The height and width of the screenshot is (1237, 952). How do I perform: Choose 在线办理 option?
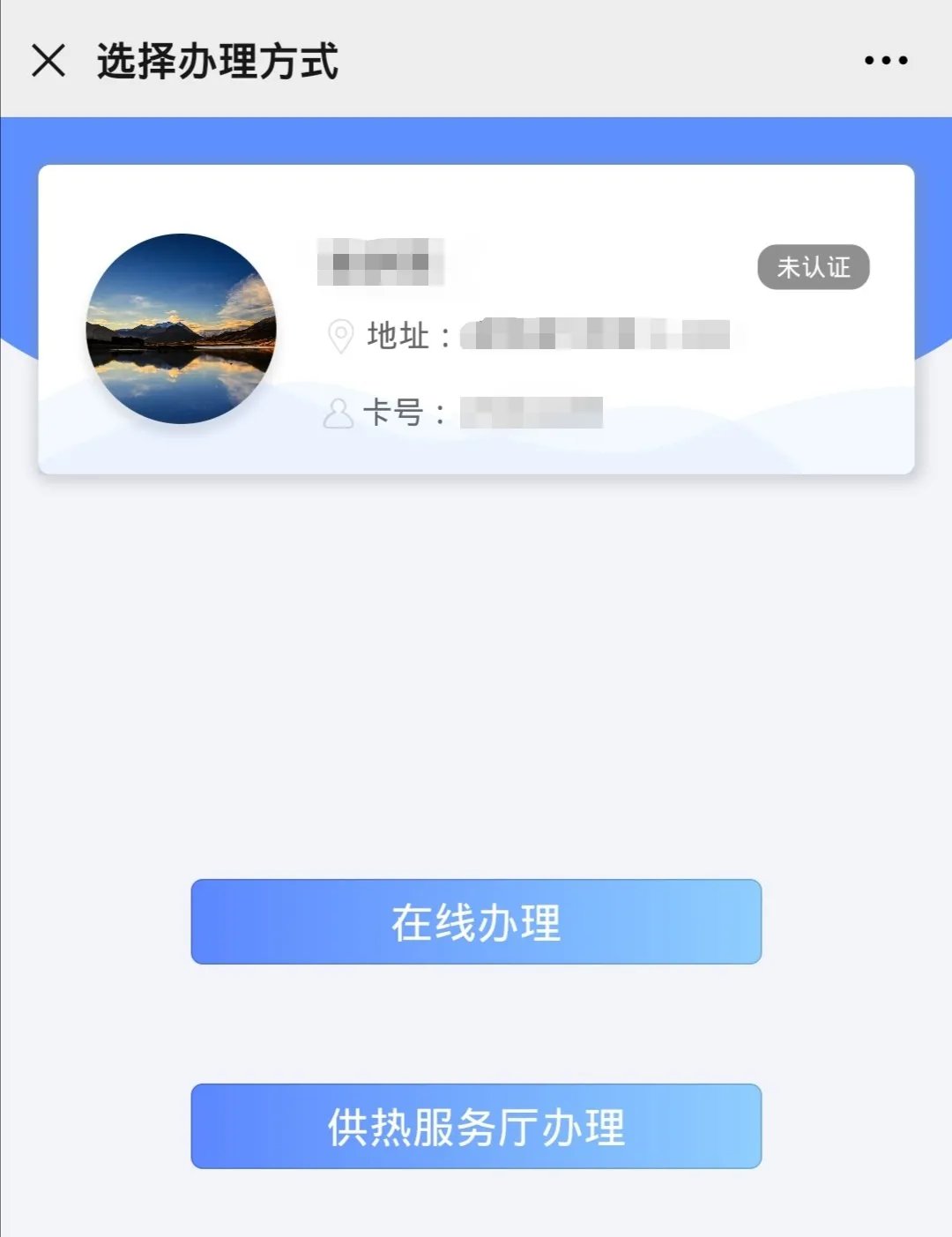476,921
